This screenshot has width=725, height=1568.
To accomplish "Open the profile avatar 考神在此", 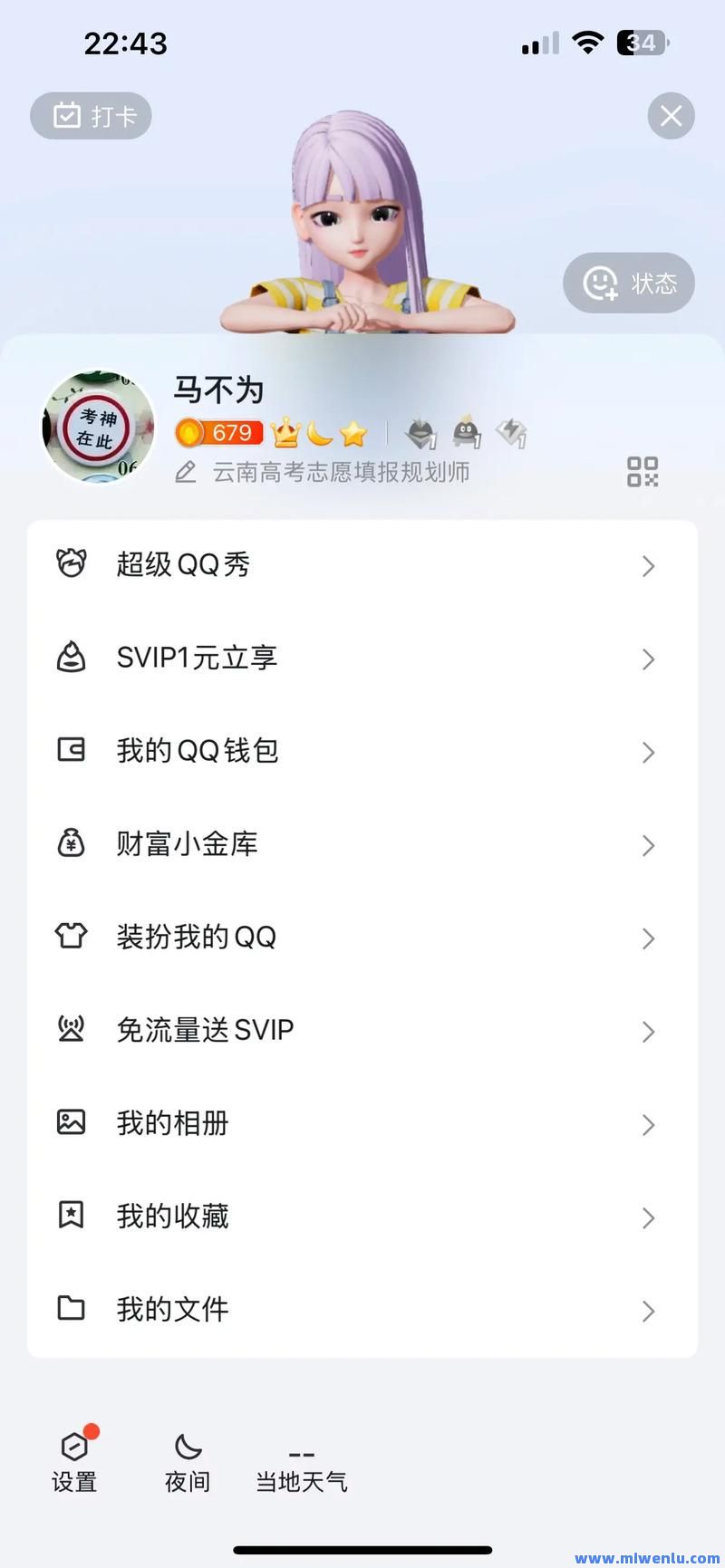I will [x=99, y=427].
